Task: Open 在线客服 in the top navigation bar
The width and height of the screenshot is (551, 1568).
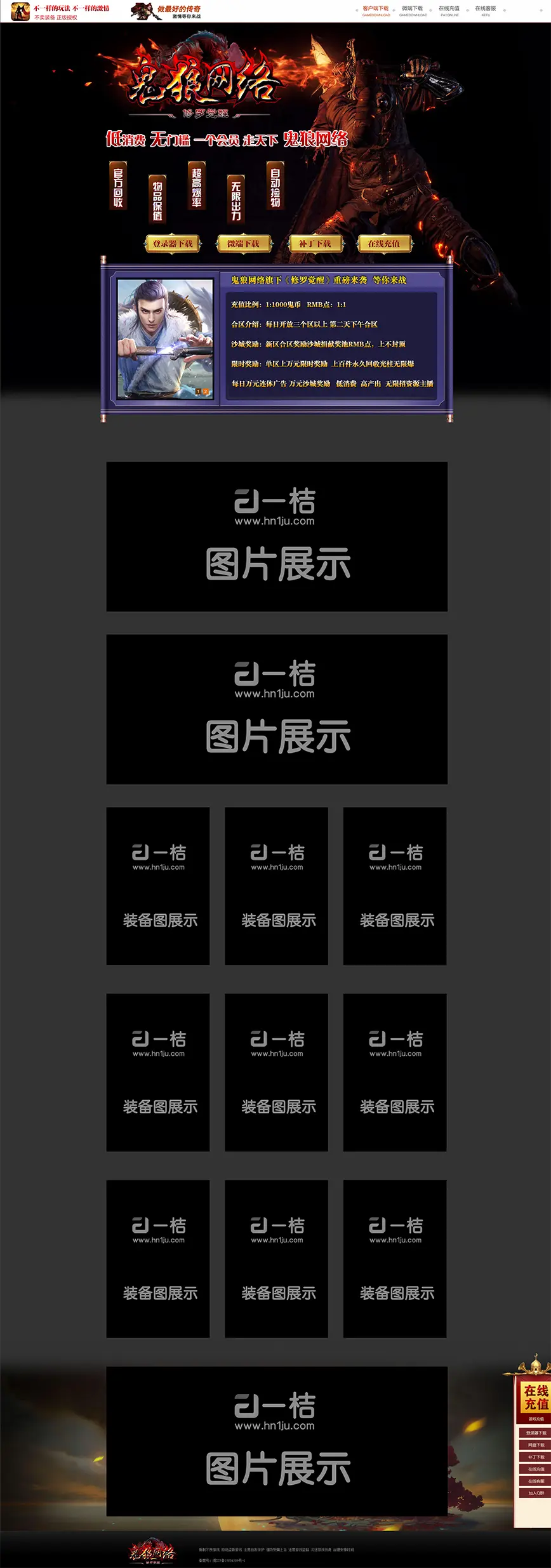Action: (x=486, y=10)
